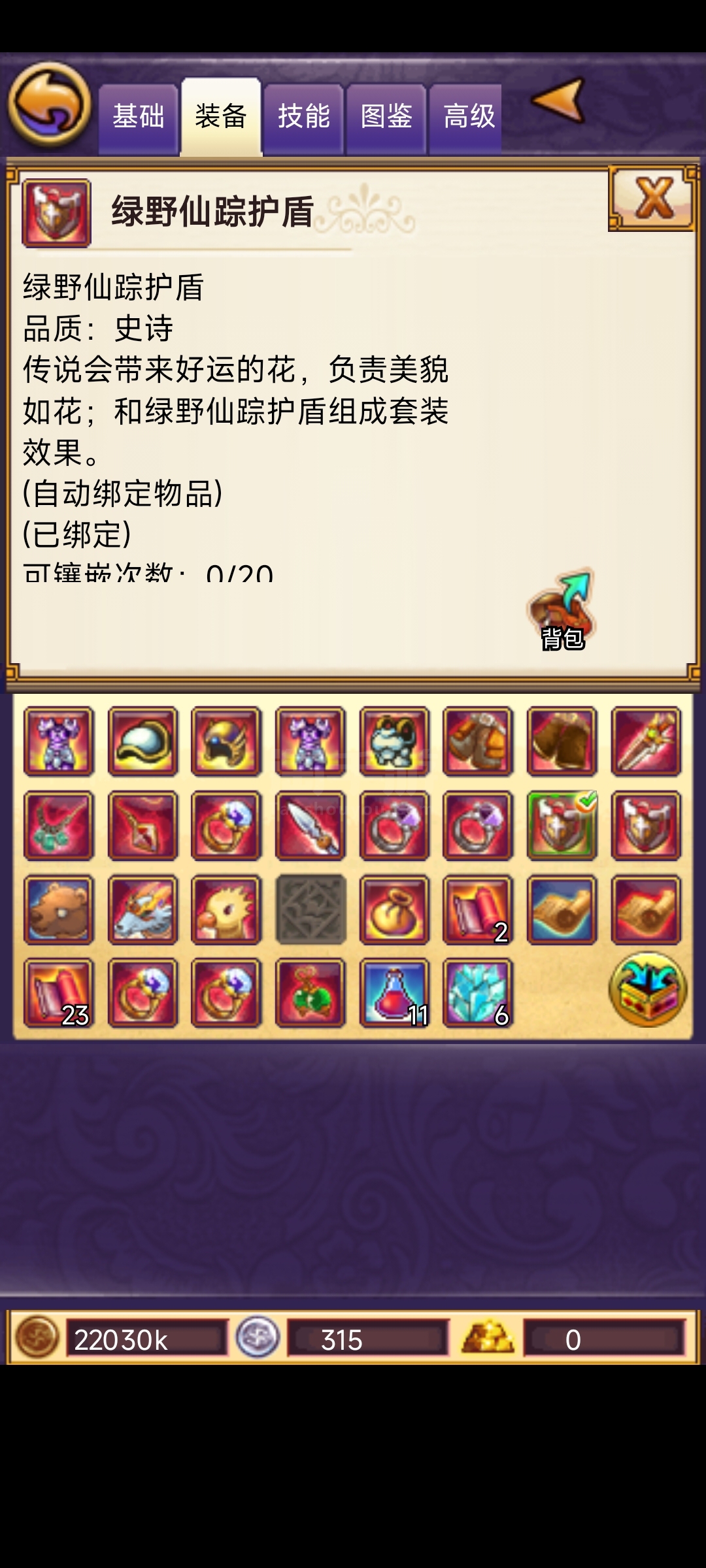
Task: Select the yellow chick item
Action: 226,909
